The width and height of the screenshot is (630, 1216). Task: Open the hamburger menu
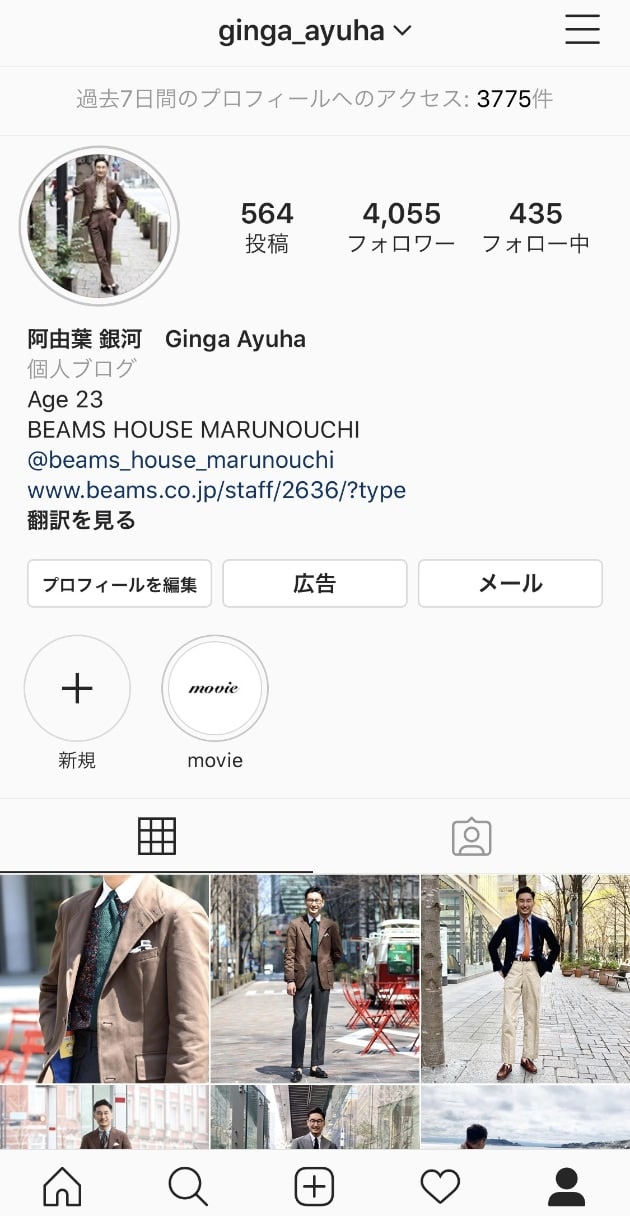582,31
